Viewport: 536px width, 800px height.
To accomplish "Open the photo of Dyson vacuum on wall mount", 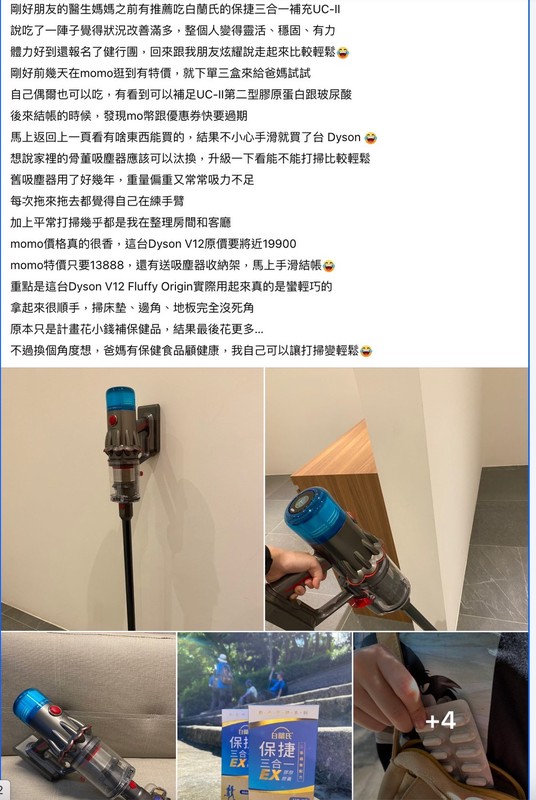I will pos(132,499).
